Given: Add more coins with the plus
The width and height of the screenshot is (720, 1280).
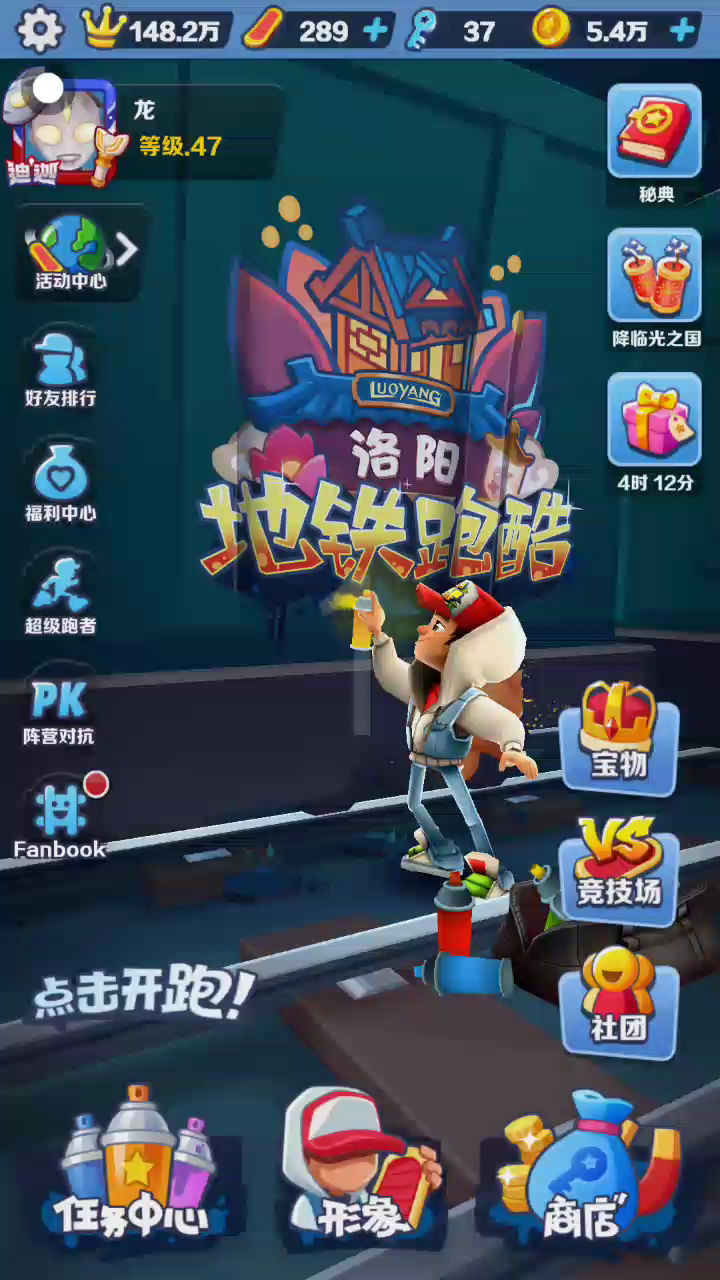Looking at the screenshot, I should click(x=683, y=30).
